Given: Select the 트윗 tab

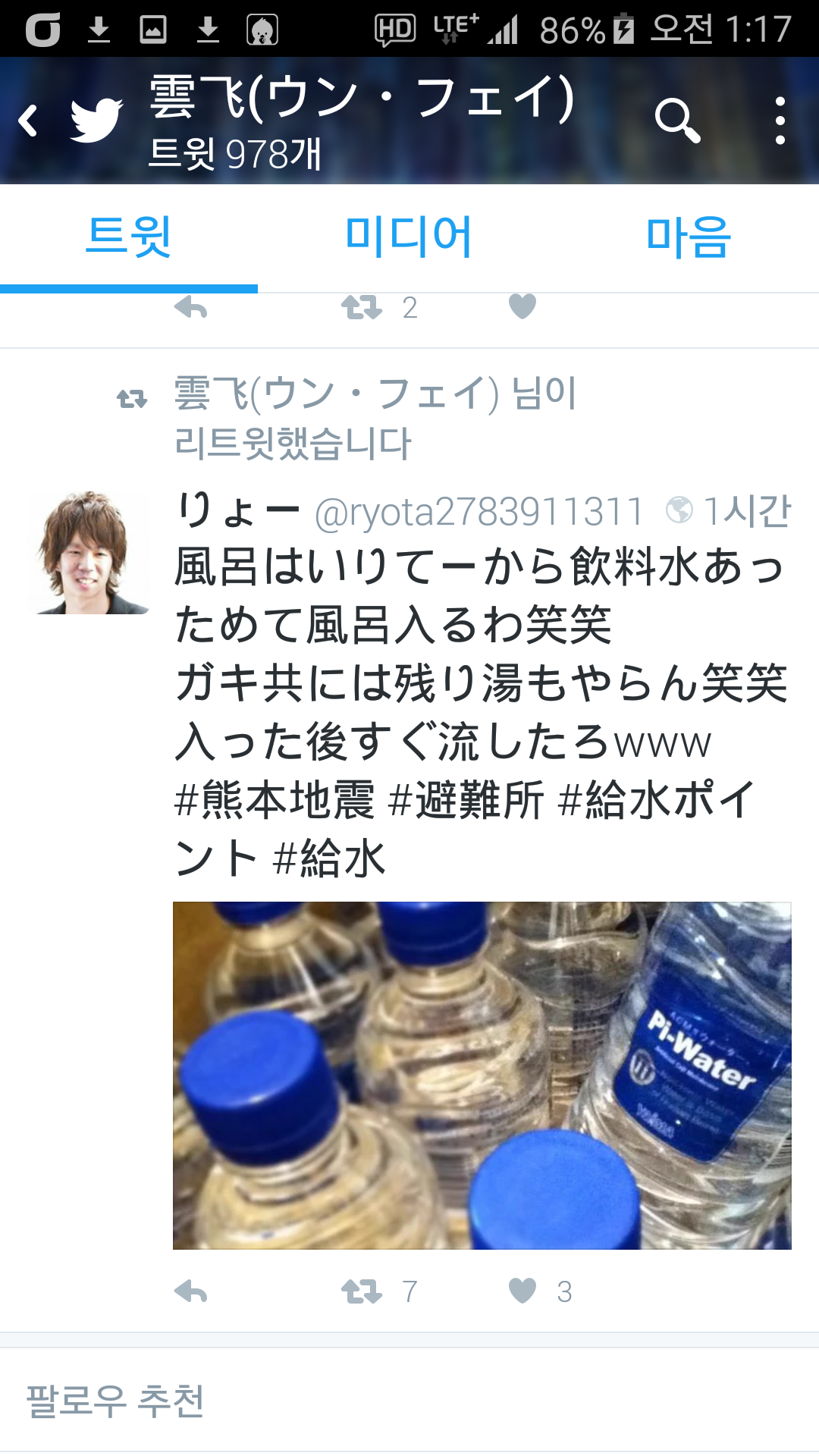Looking at the screenshot, I should (129, 237).
